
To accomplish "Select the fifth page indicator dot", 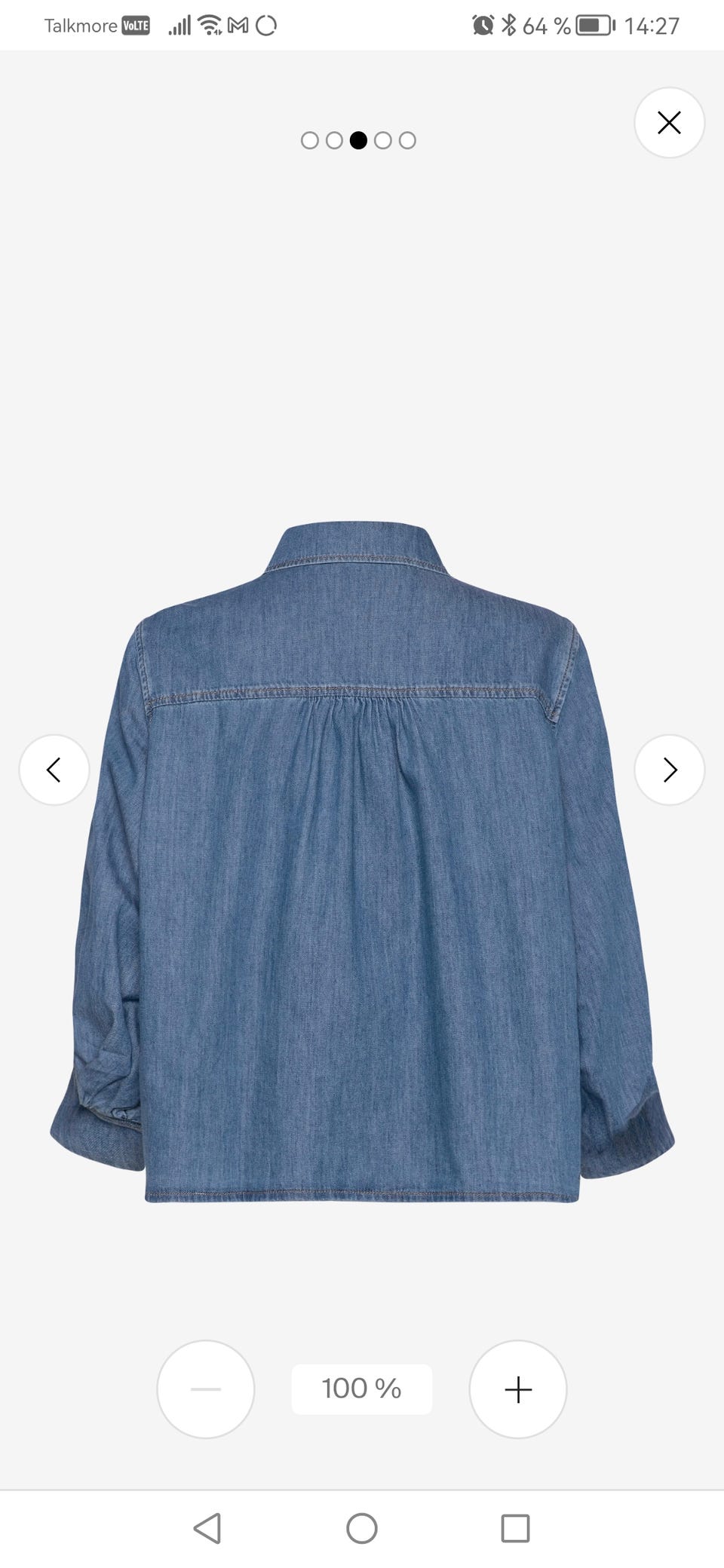I will tap(407, 140).
